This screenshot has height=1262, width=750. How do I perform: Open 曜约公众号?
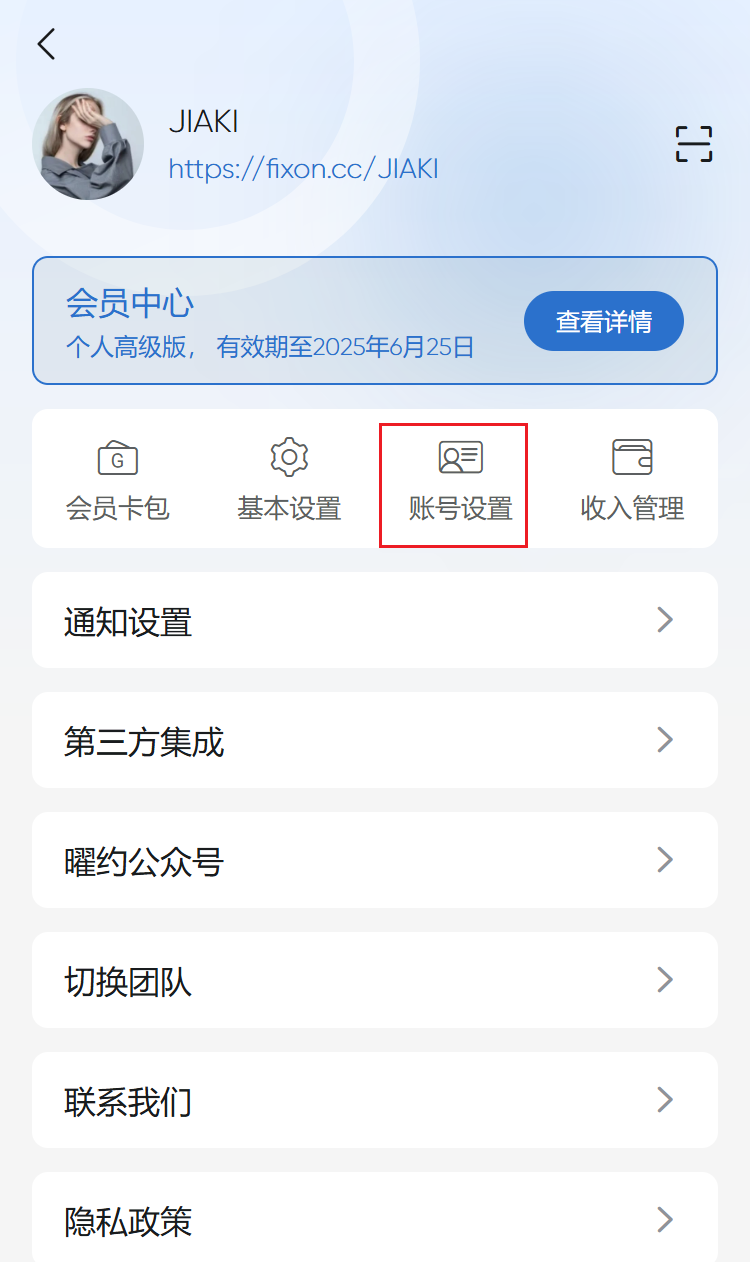[x=375, y=860]
